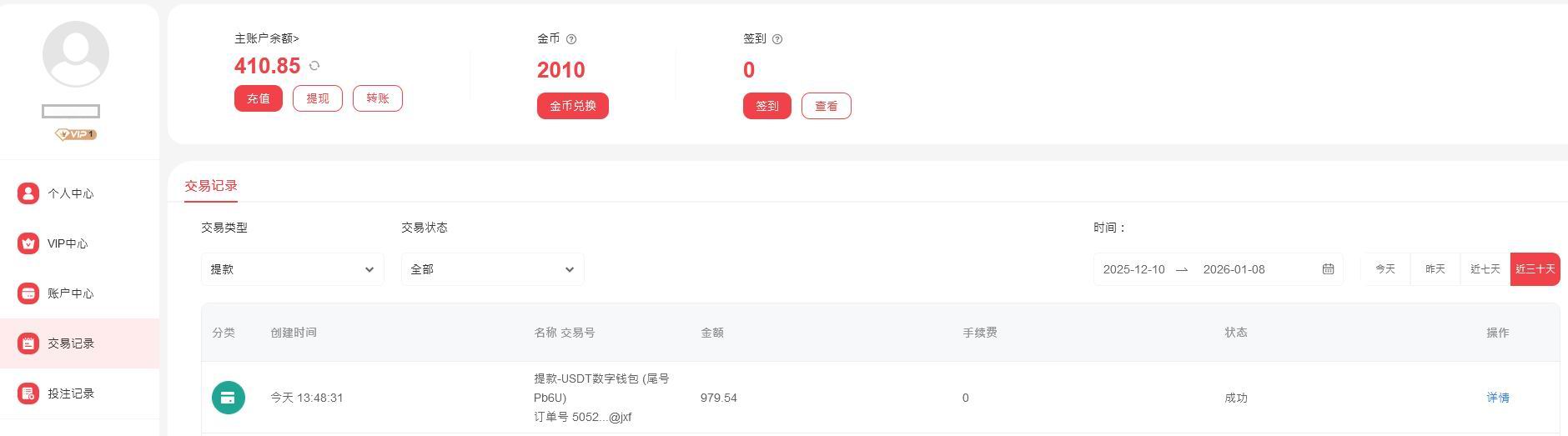Open 个人中心 in the sidebar
Screen dimensions: 1568x436
pyautogui.click(x=70, y=193)
